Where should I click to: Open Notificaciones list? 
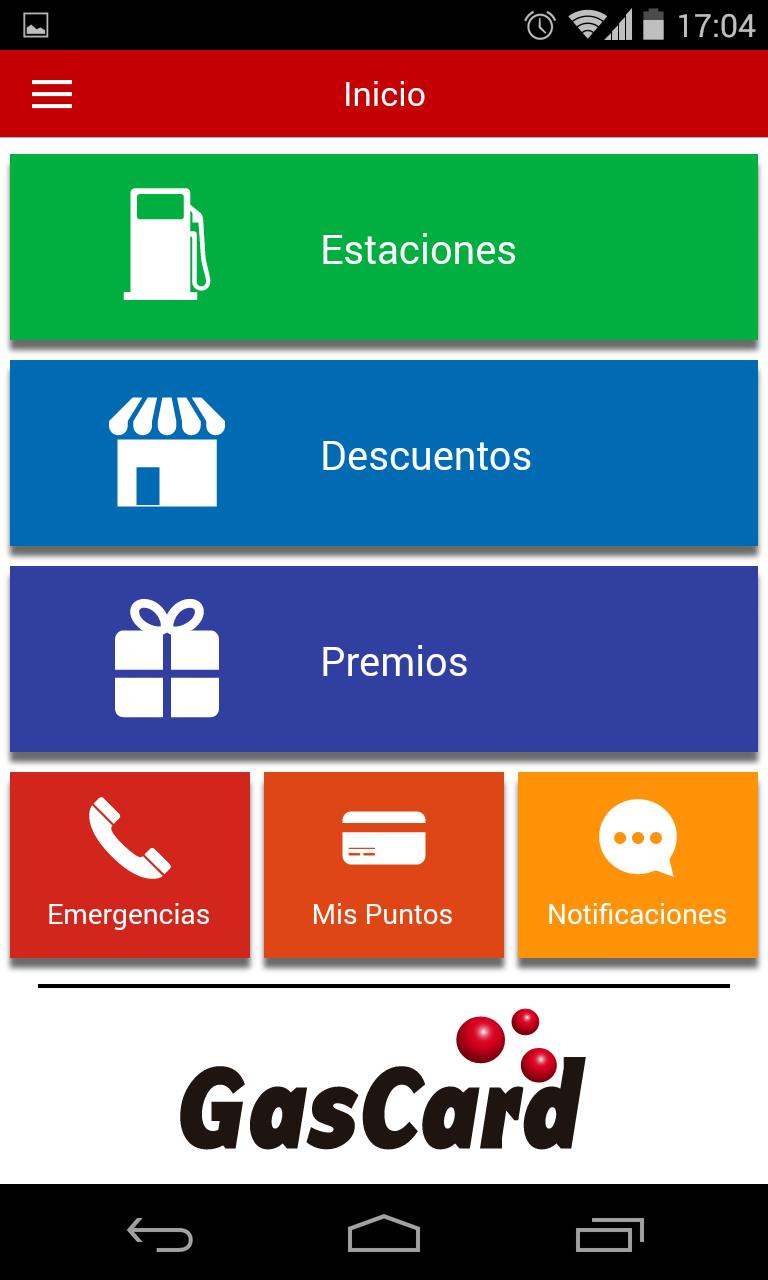[x=637, y=864]
